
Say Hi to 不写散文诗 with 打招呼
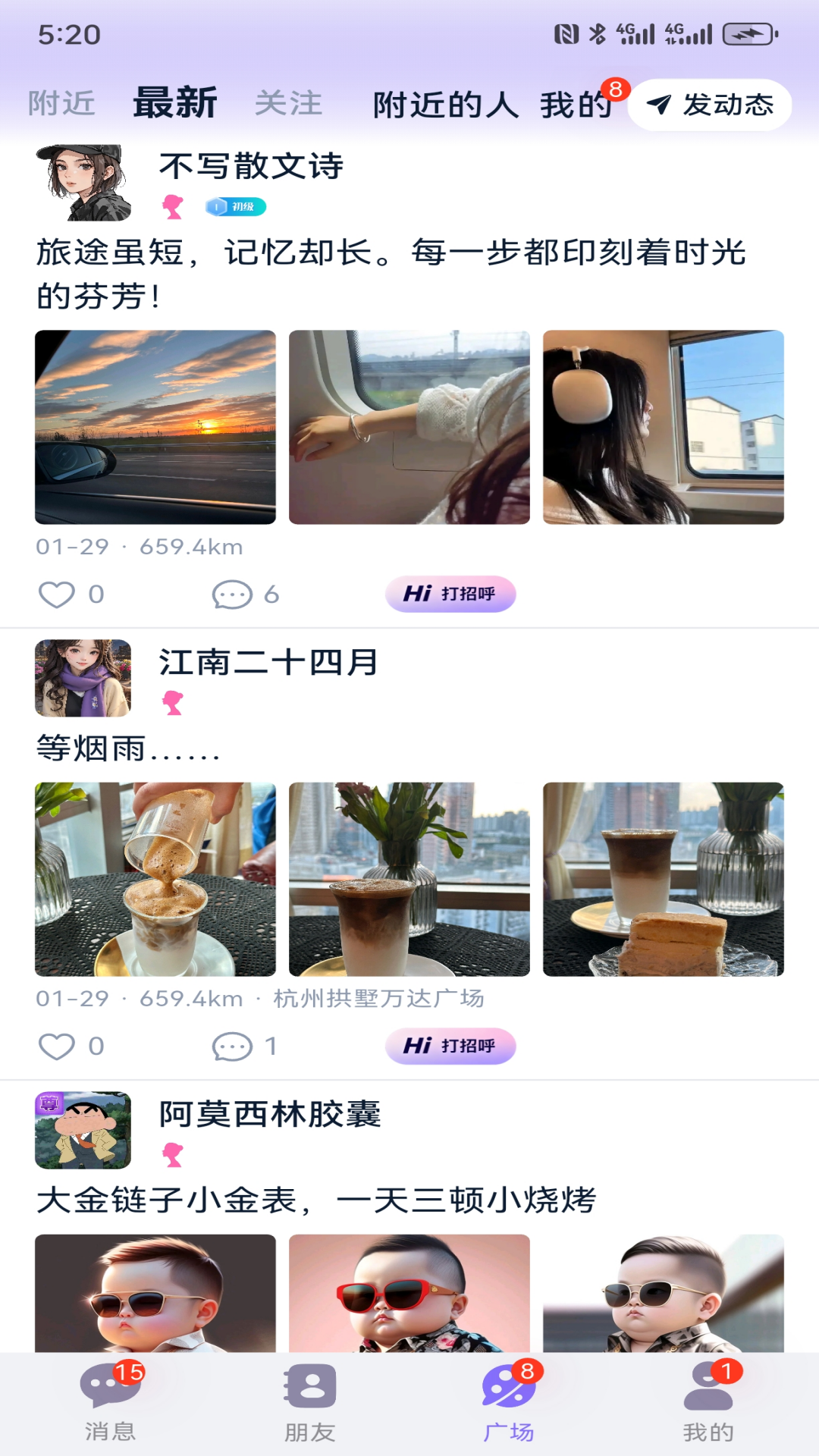coord(450,594)
